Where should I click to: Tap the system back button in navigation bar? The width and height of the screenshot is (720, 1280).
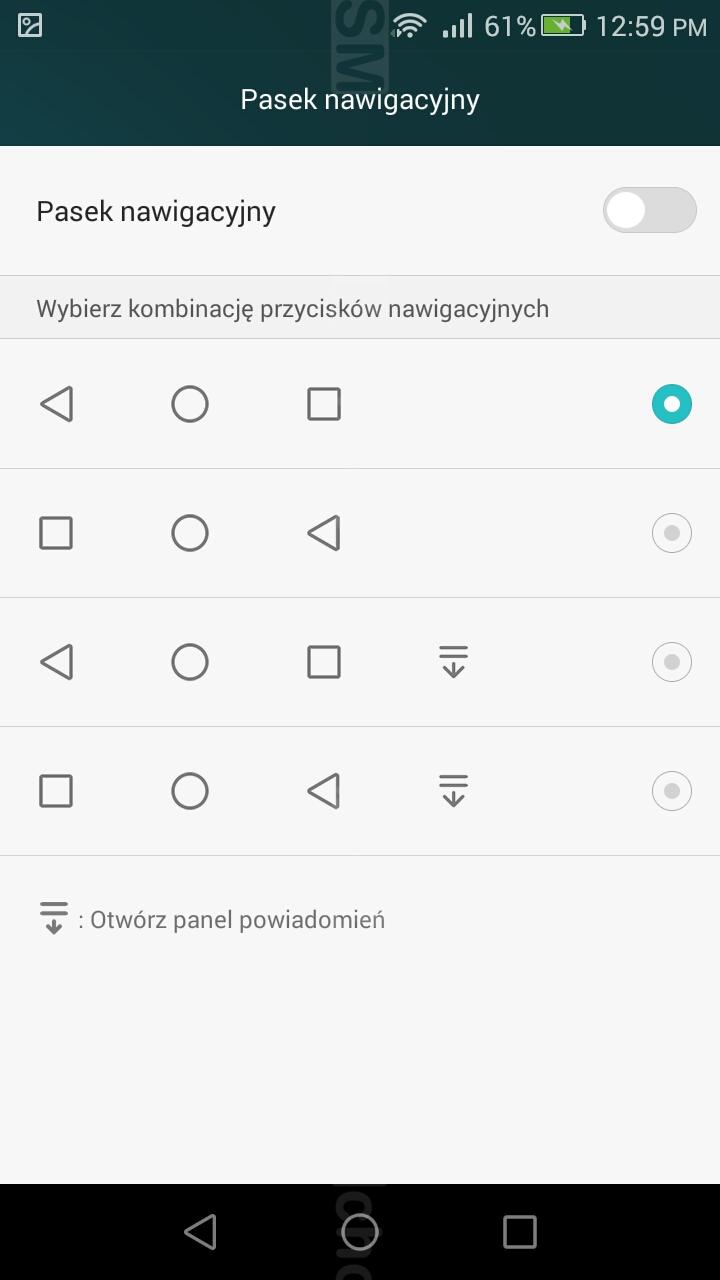[200, 1232]
